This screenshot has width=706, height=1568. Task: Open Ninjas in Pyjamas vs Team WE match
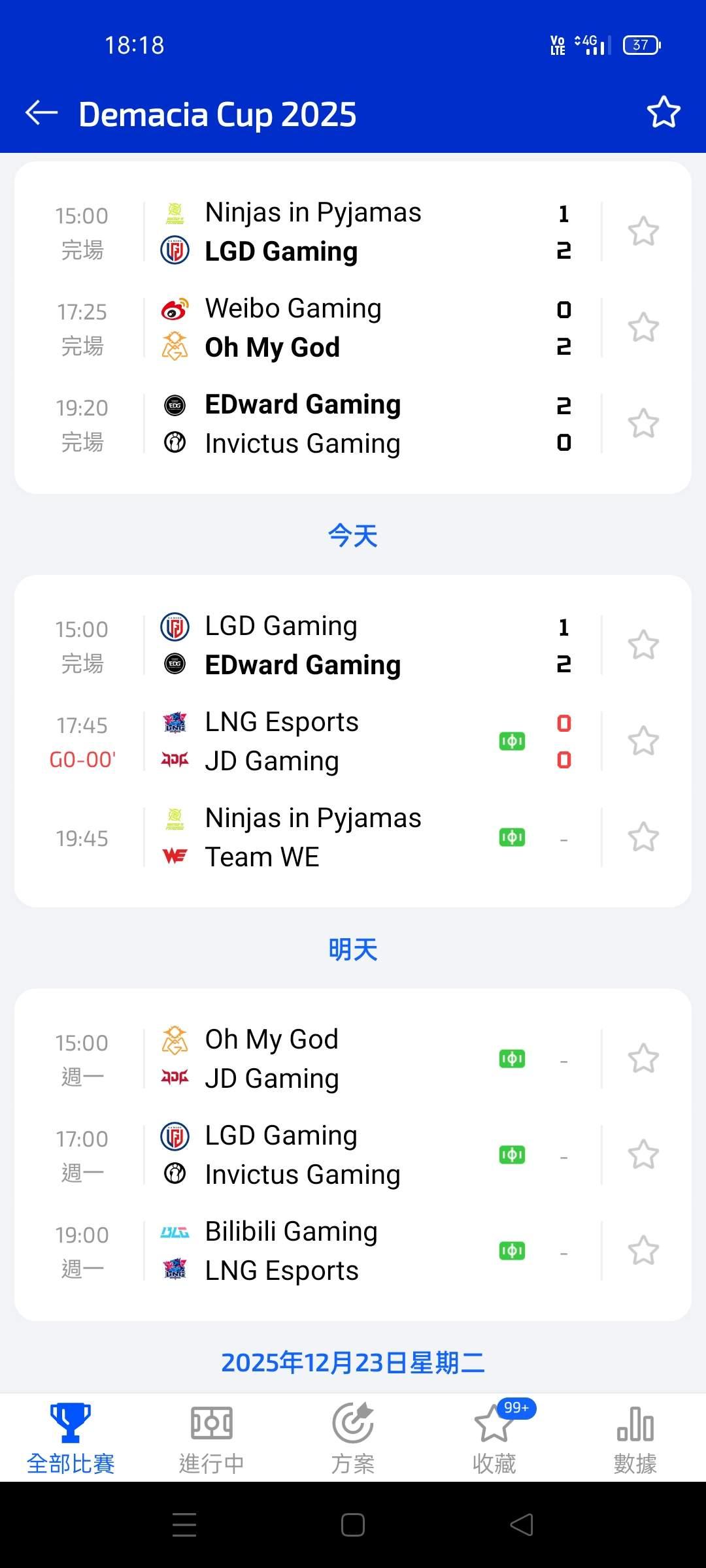tap(314, 838)
